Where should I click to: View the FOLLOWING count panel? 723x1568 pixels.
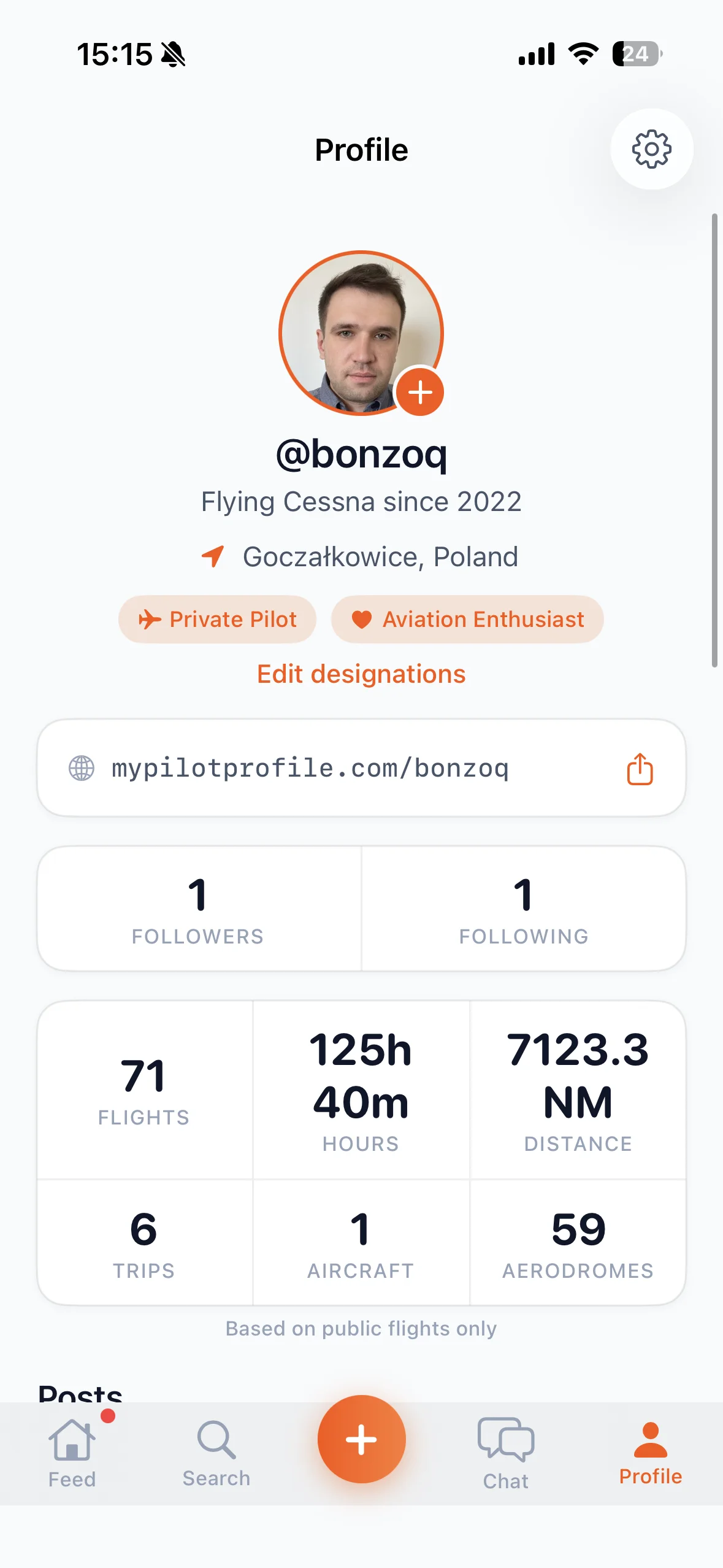pyautogui.click(x=523, y=909)
